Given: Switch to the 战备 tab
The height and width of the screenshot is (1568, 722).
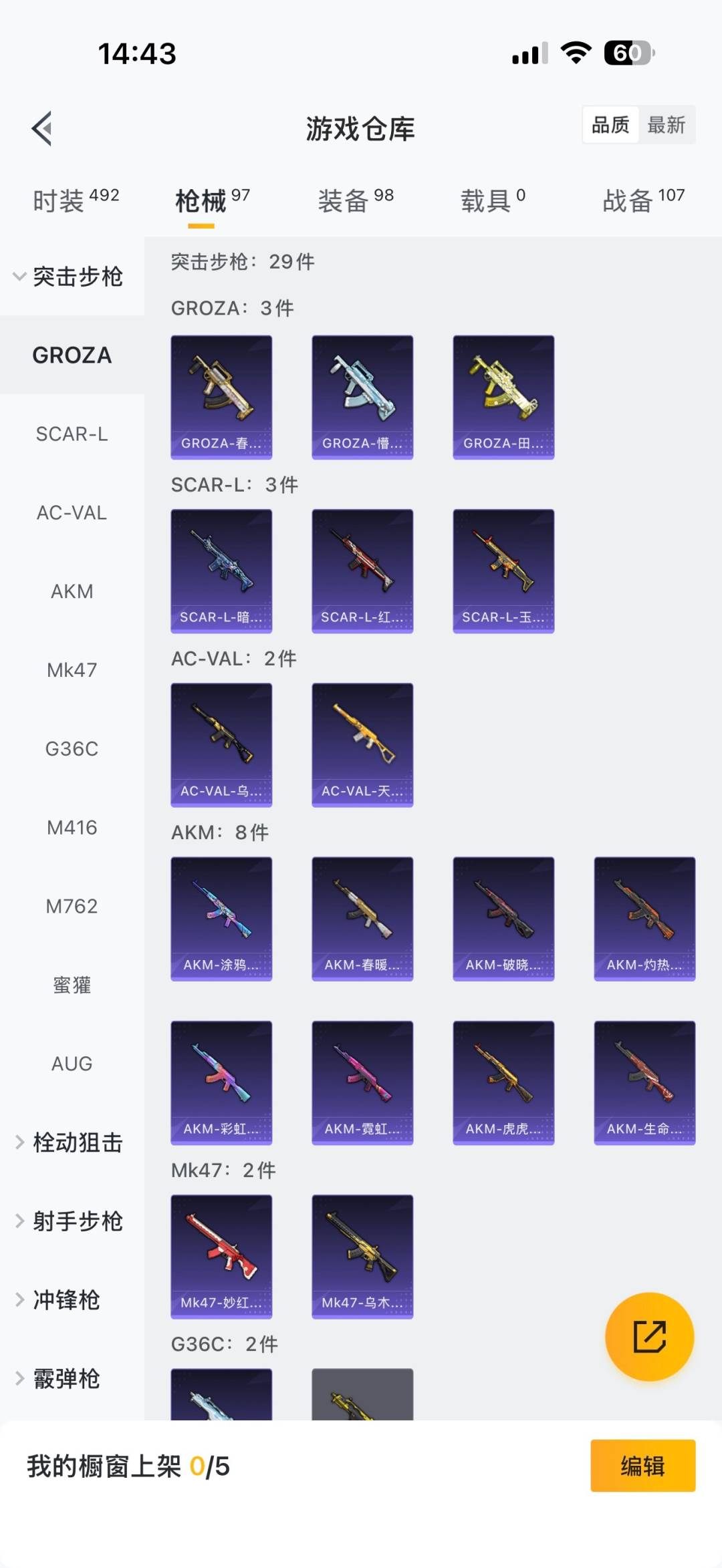Looking at the screenshot, I should [643, 200].
